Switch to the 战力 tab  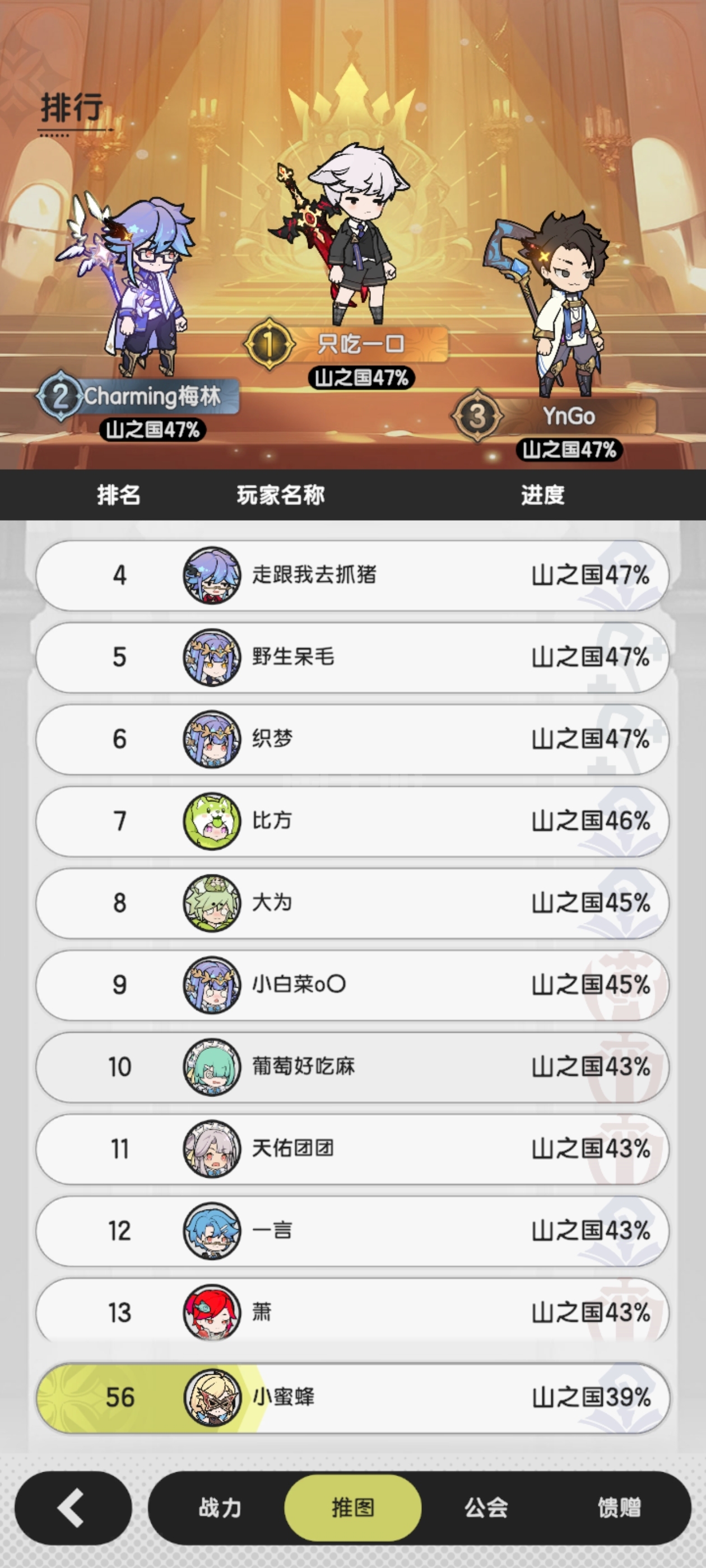(x=220, y=1508)
